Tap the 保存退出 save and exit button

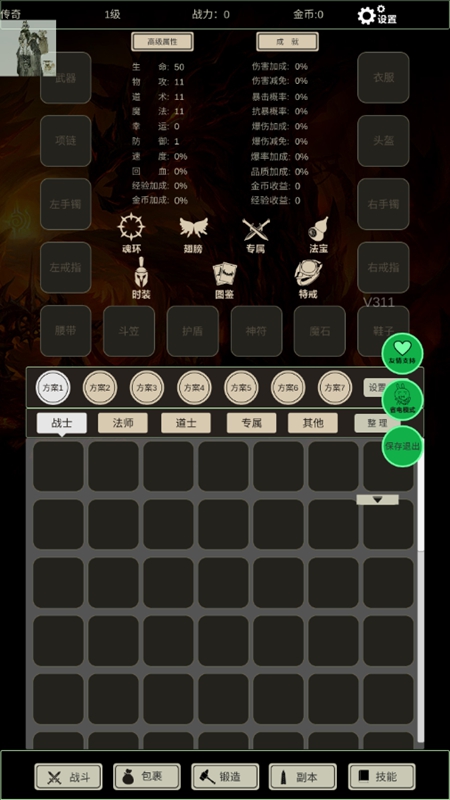click(x=403, y=446)
